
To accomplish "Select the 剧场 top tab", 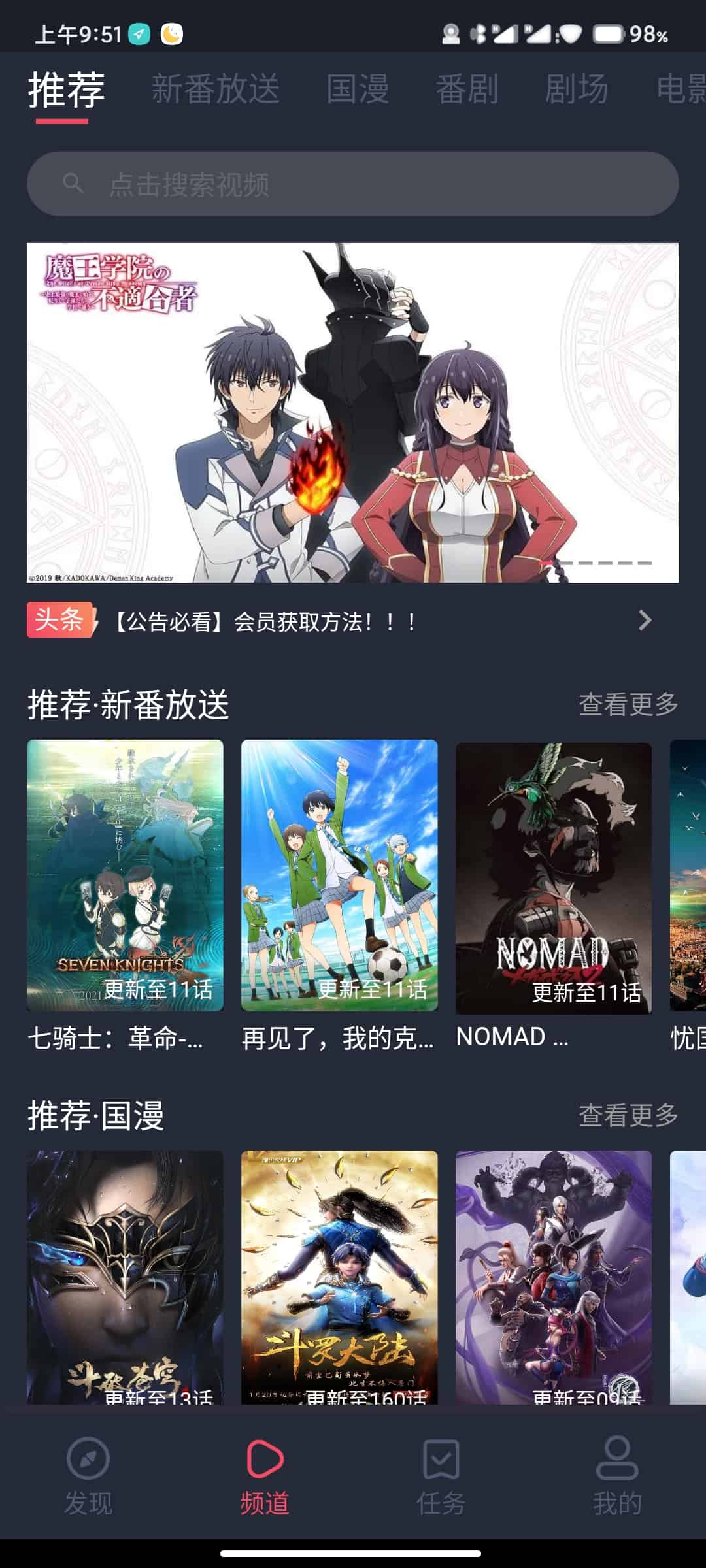I will (x=576, y=90).
